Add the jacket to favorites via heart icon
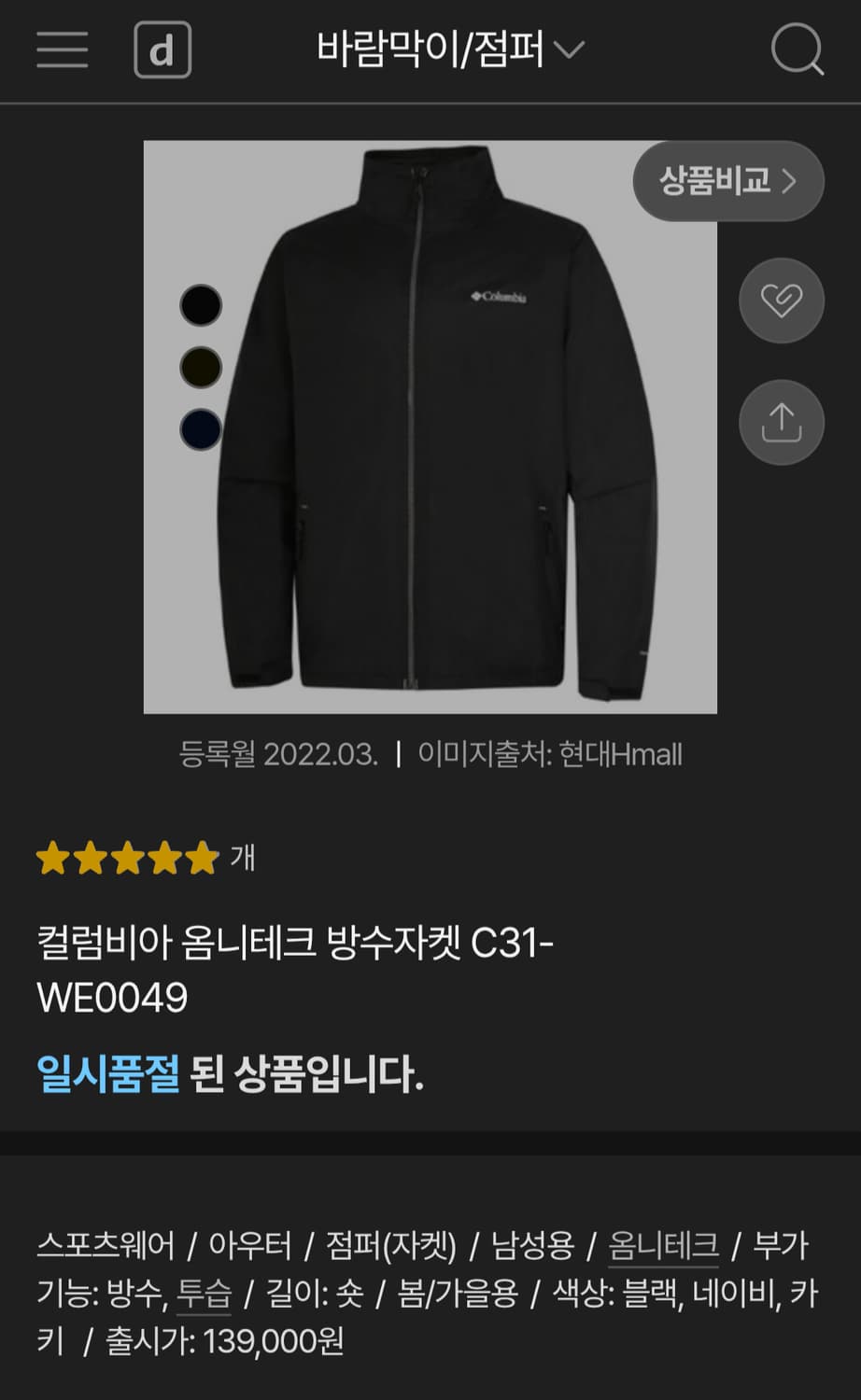 click(x=782, y=301)
